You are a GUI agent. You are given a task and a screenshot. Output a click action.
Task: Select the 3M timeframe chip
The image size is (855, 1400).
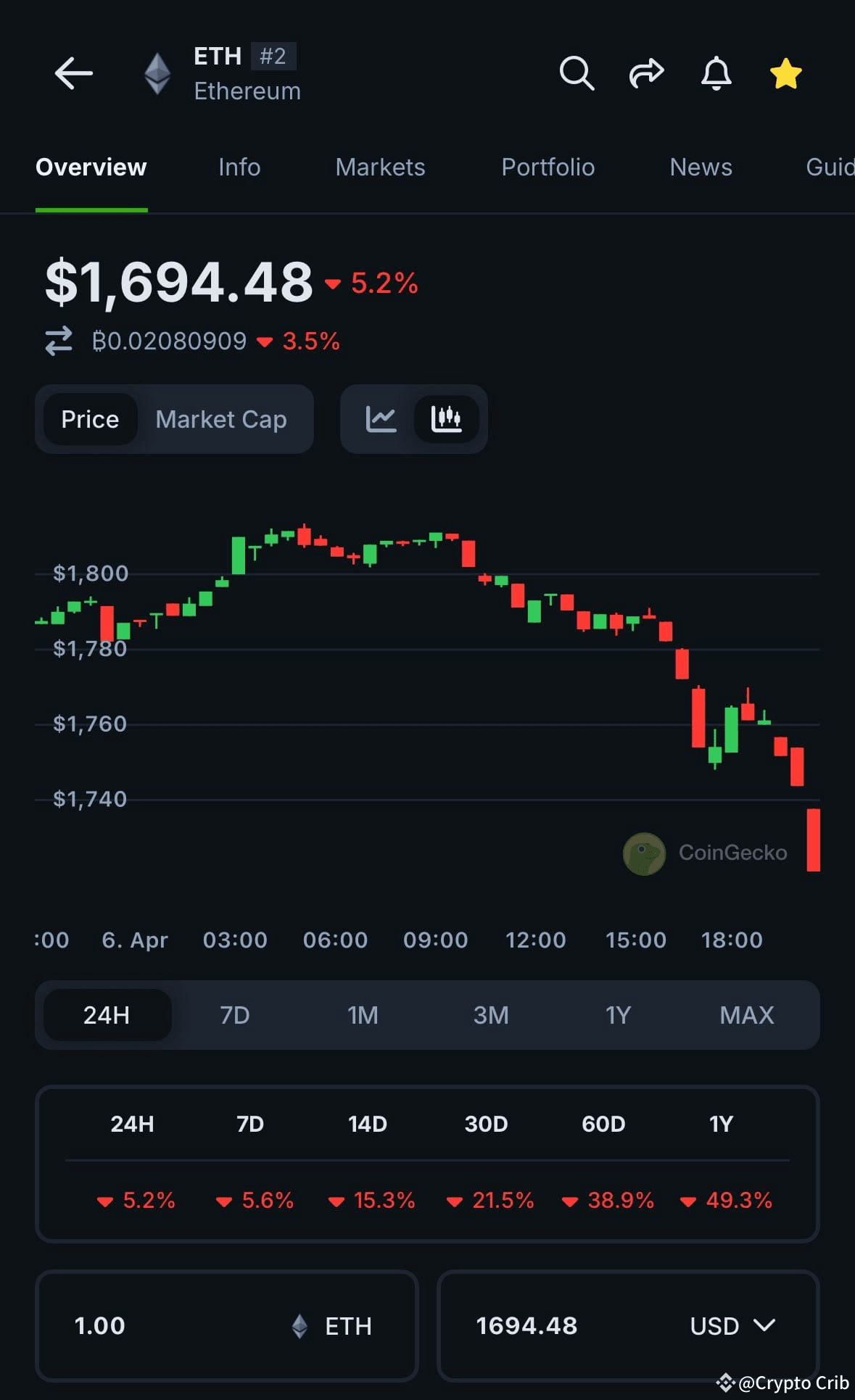490,1015
